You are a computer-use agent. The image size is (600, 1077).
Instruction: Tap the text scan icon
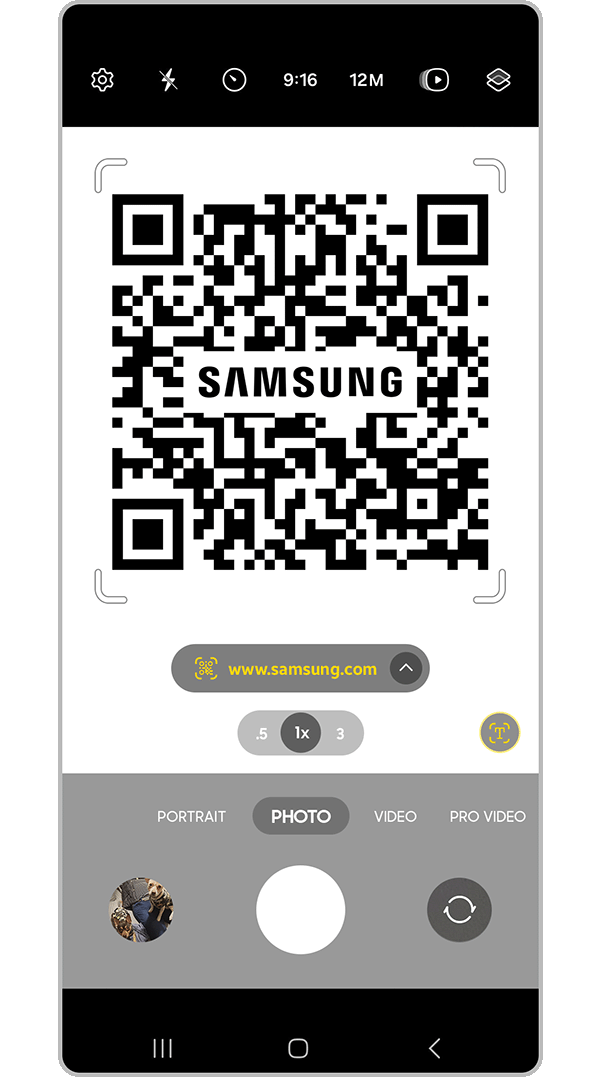pyautogui.click(x=500, y=733)
